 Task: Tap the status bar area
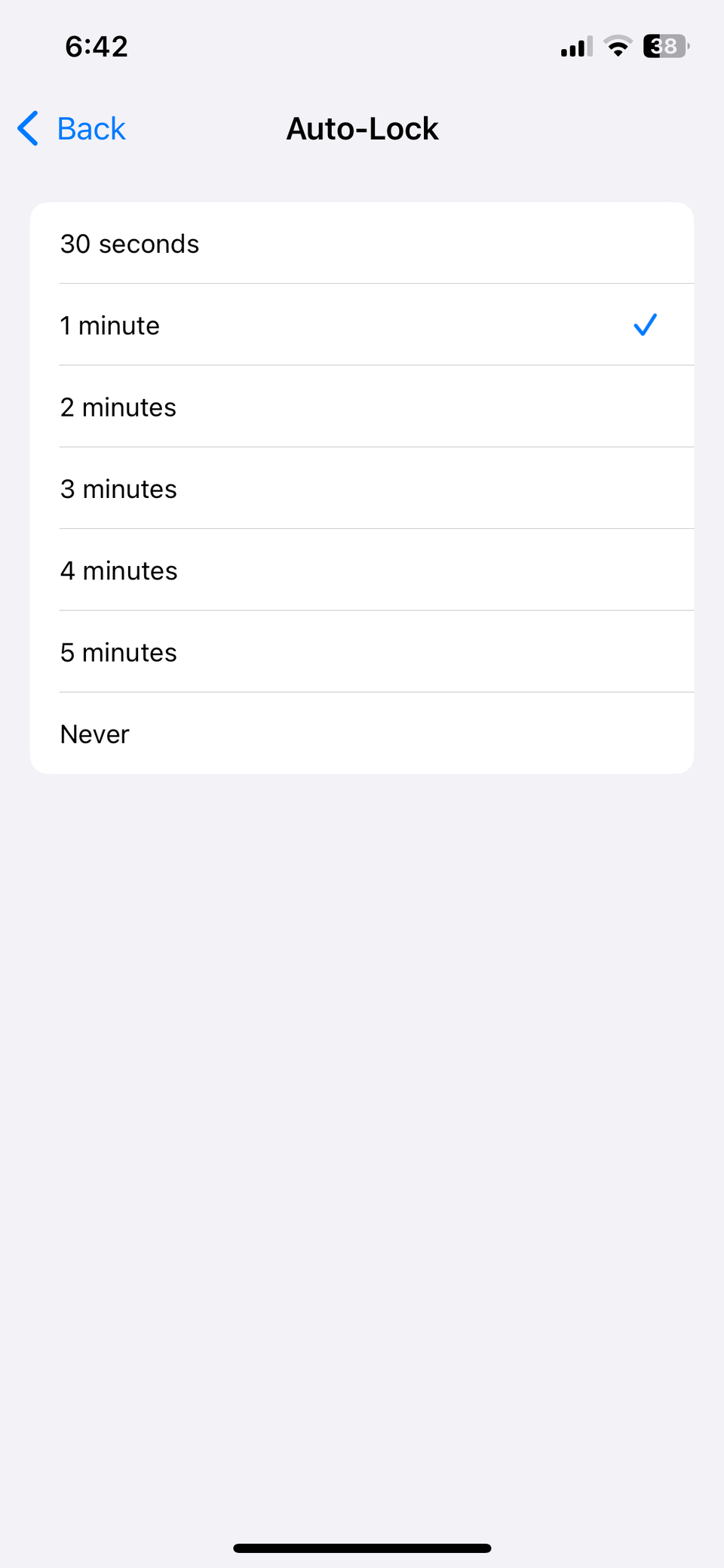(362, 46)
